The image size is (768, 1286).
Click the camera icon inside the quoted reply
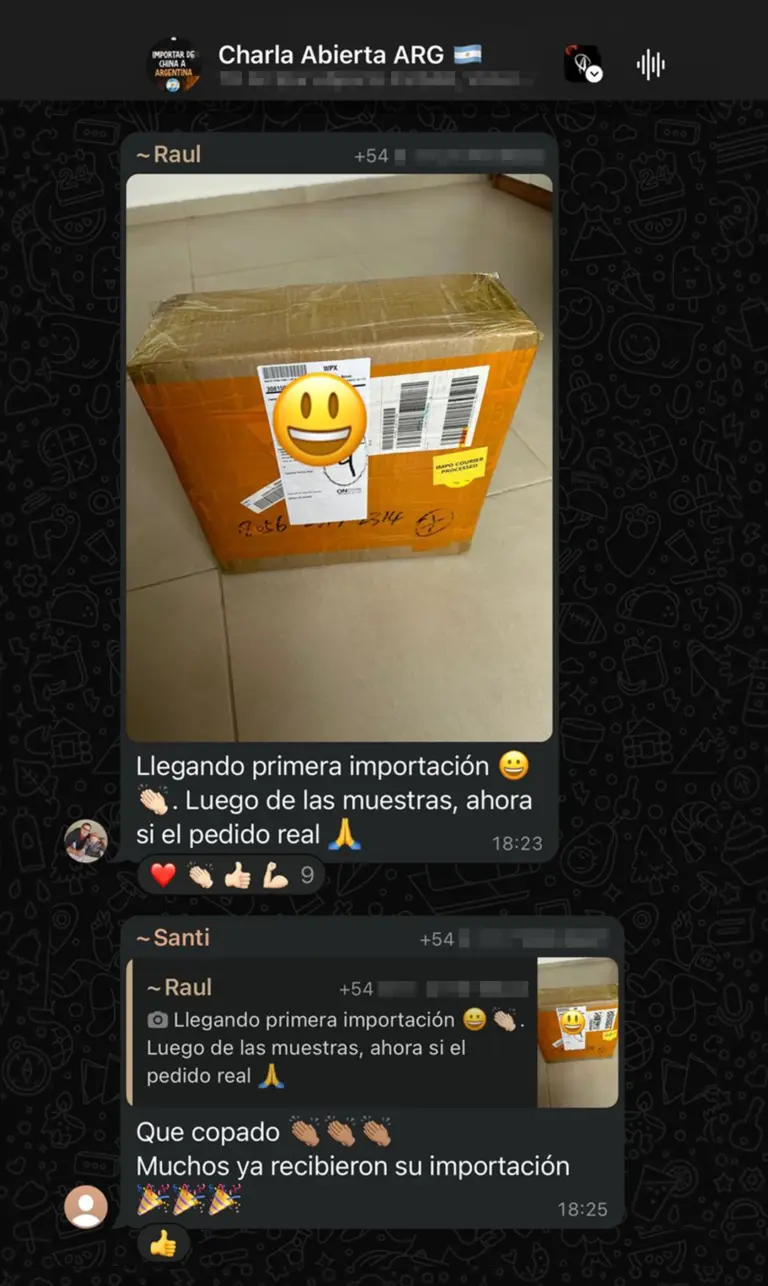pyautogui.click(x=157, y=1020)
